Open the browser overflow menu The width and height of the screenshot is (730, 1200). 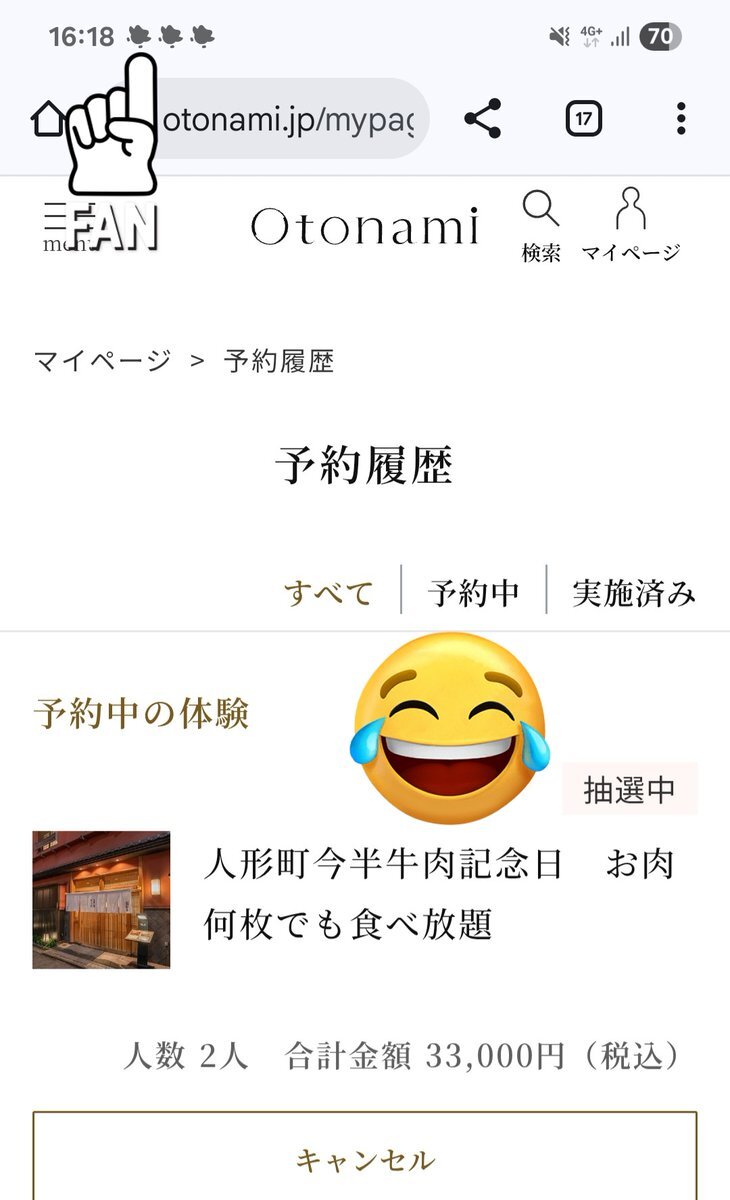[x=681, y=119]
